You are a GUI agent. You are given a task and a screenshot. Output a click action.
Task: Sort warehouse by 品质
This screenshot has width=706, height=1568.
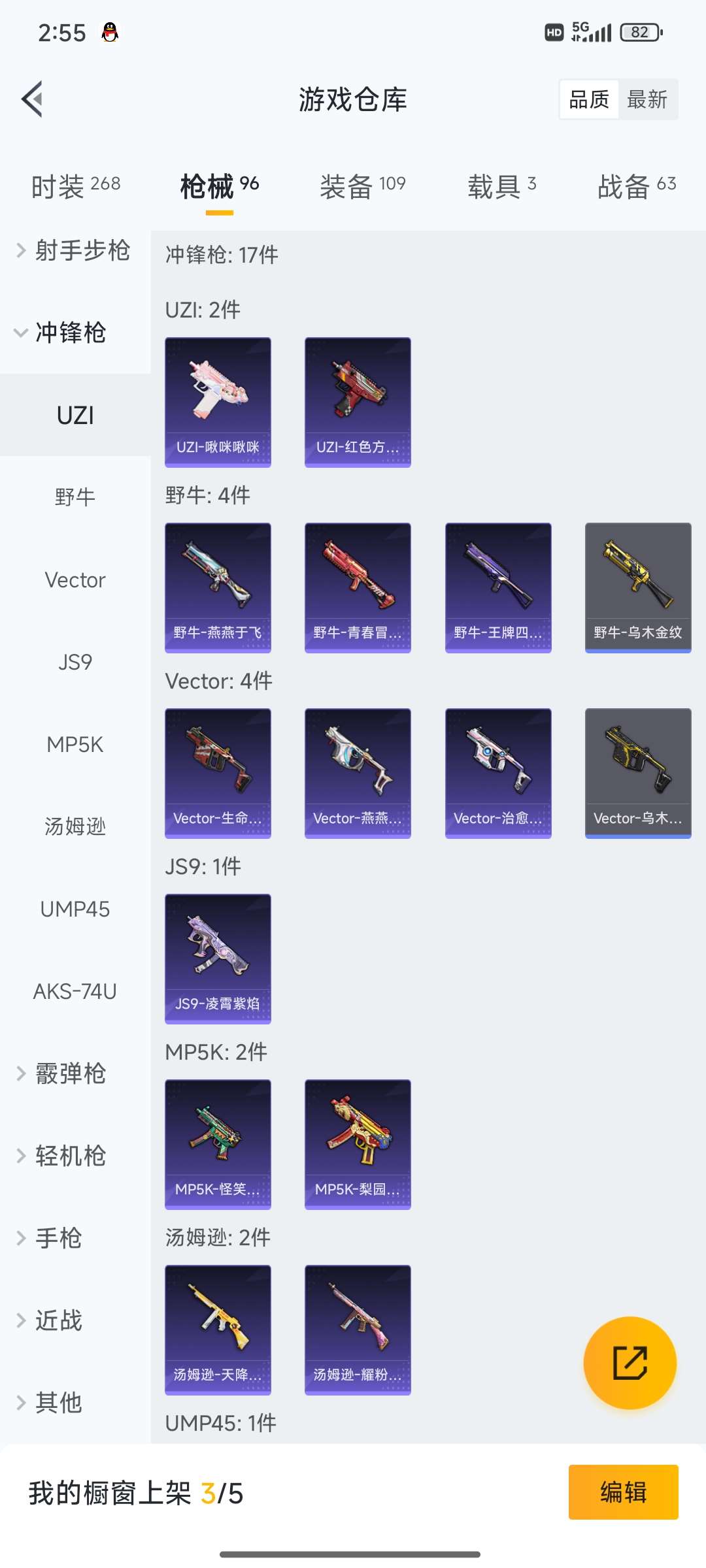point(589,99)
